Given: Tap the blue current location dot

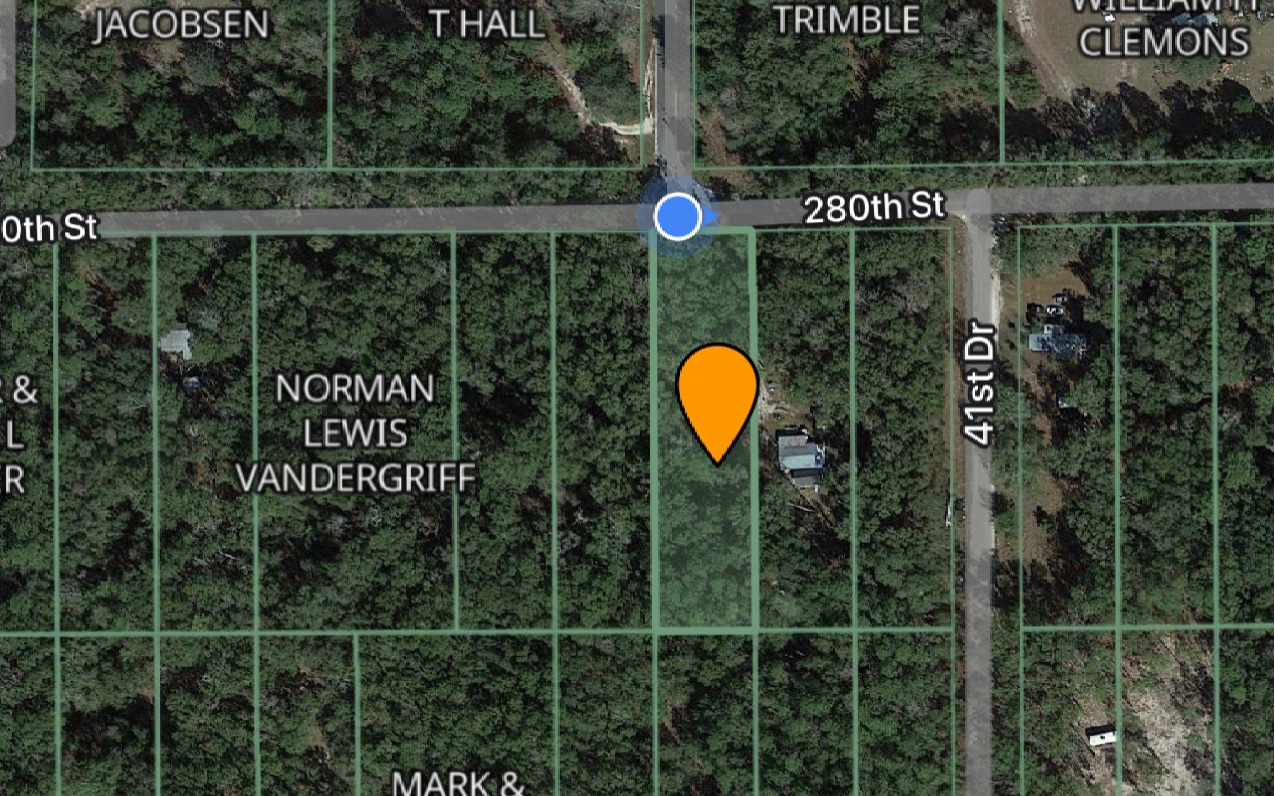Looking at the screenshot, I should [x=678, y=217].
